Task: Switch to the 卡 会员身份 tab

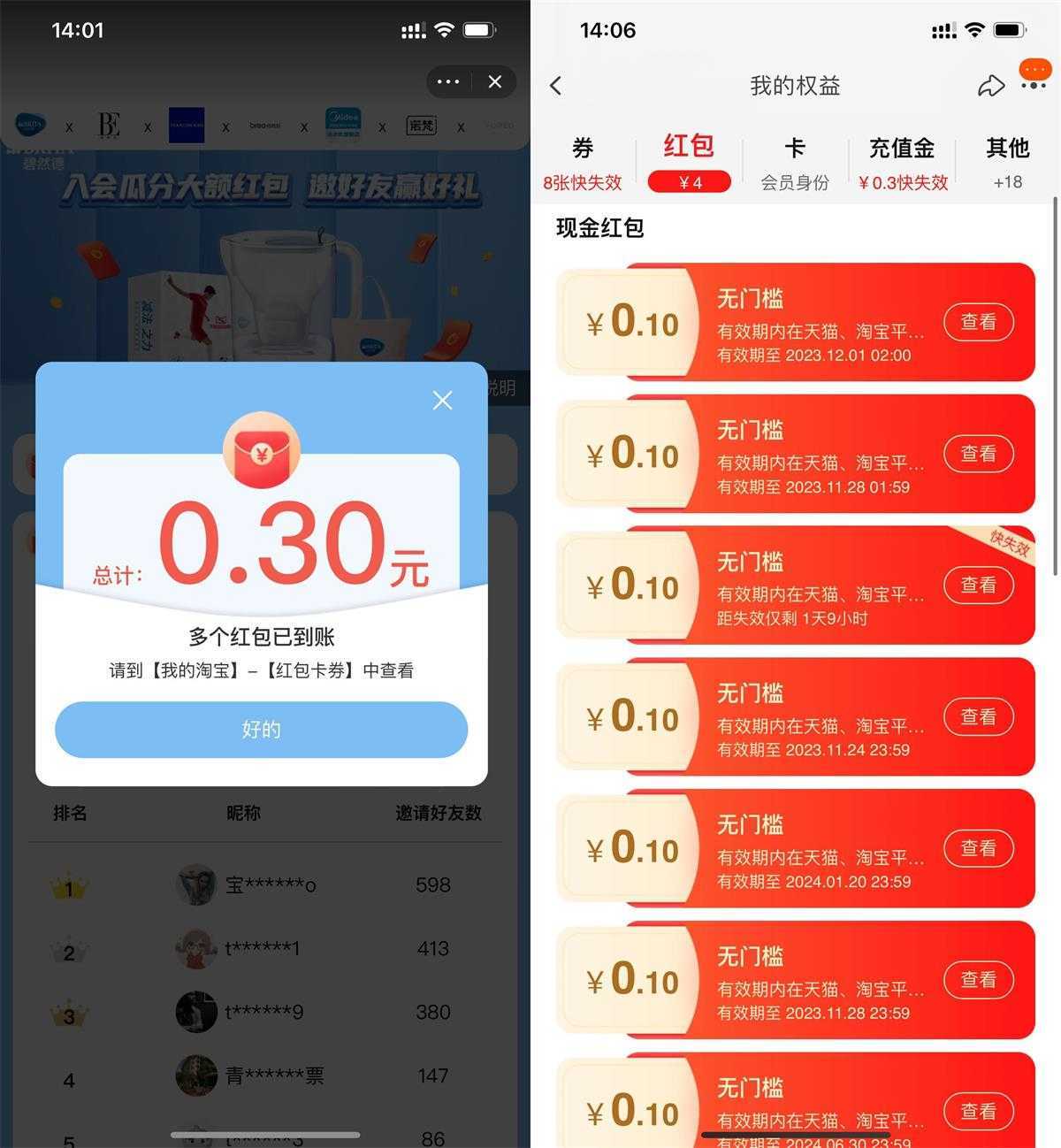Action: point(794,163)
